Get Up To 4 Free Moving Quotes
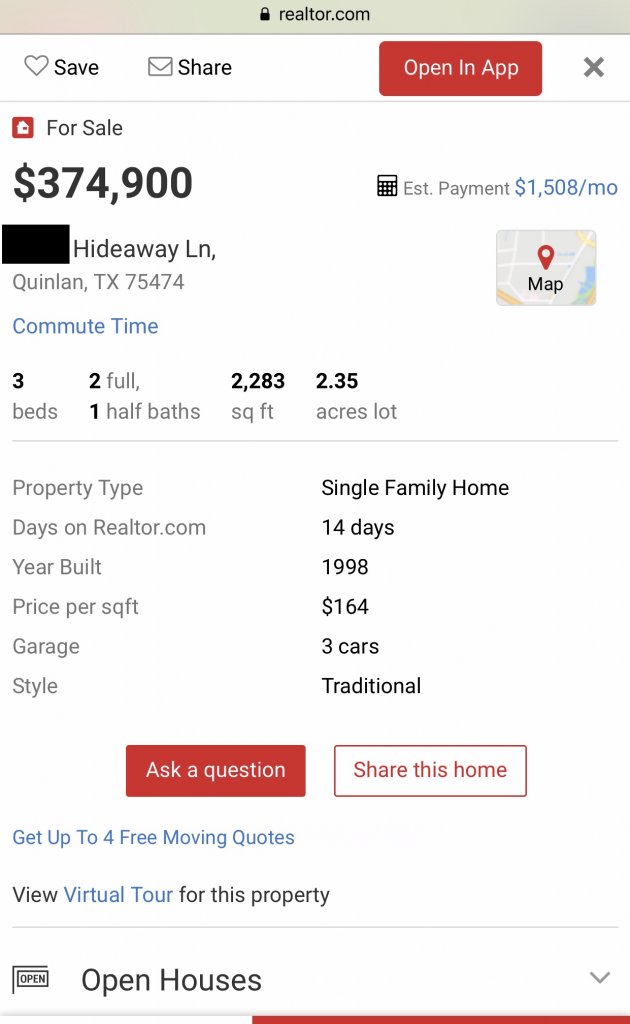The image size is (630, 1024). [x=153, y=837]
